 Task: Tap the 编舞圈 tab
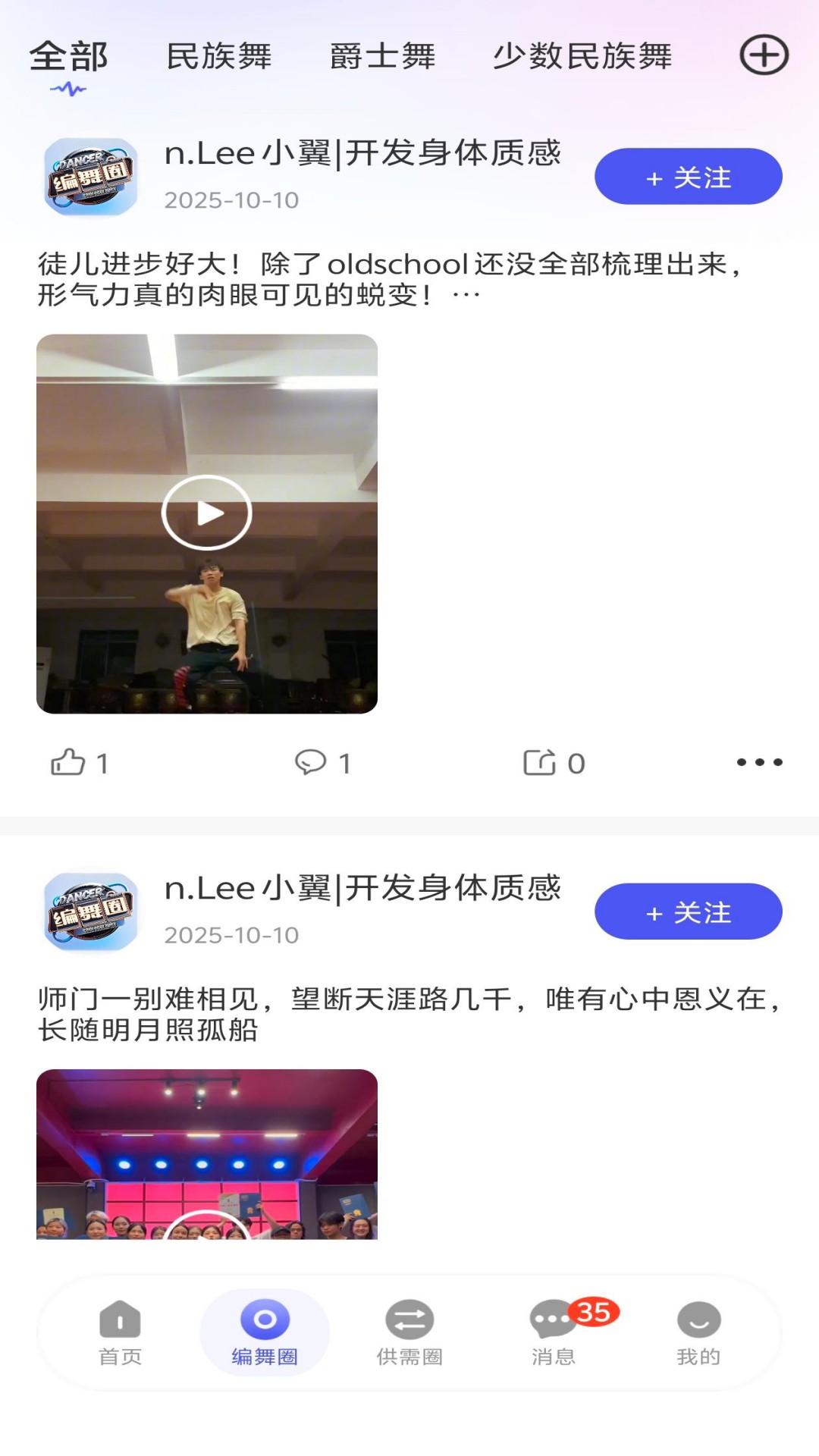click(265, 1332)
